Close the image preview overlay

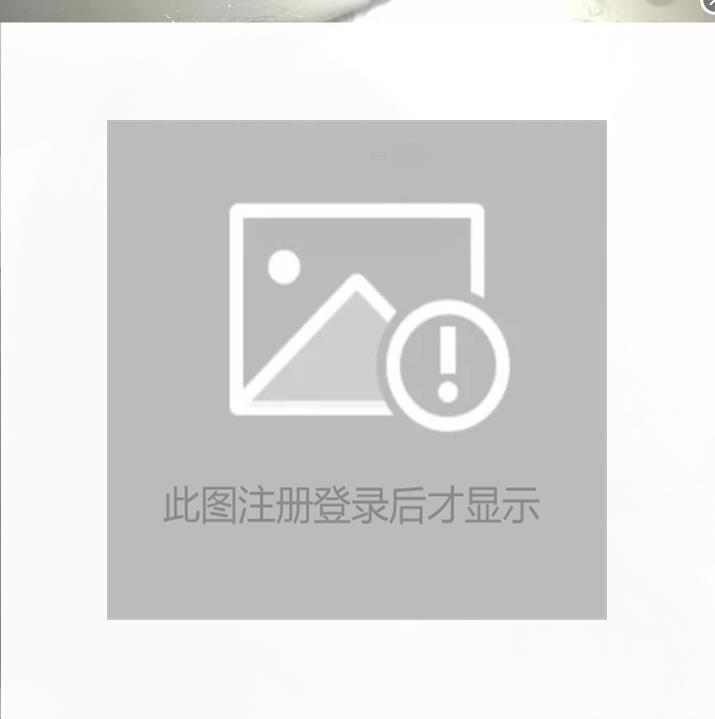[x=709, y=4]
